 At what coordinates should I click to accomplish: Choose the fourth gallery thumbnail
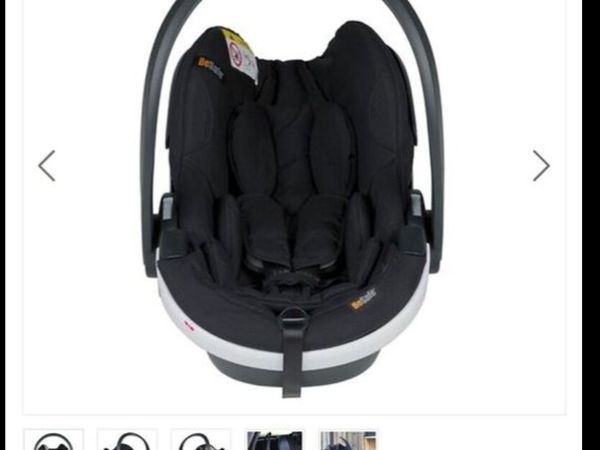(274, 440)
